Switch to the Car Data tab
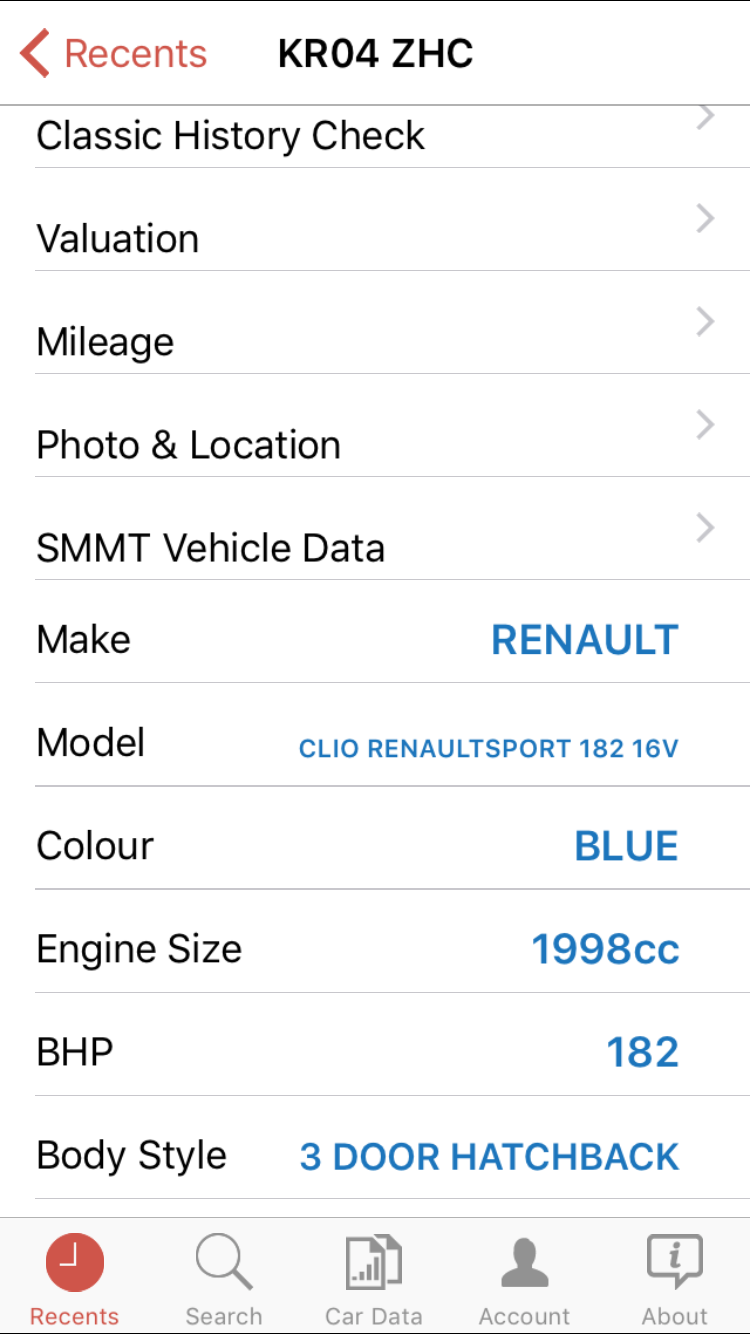The width and height of the screenshot is (750, 1334). pyautogui.click(x=374, y=1278)
